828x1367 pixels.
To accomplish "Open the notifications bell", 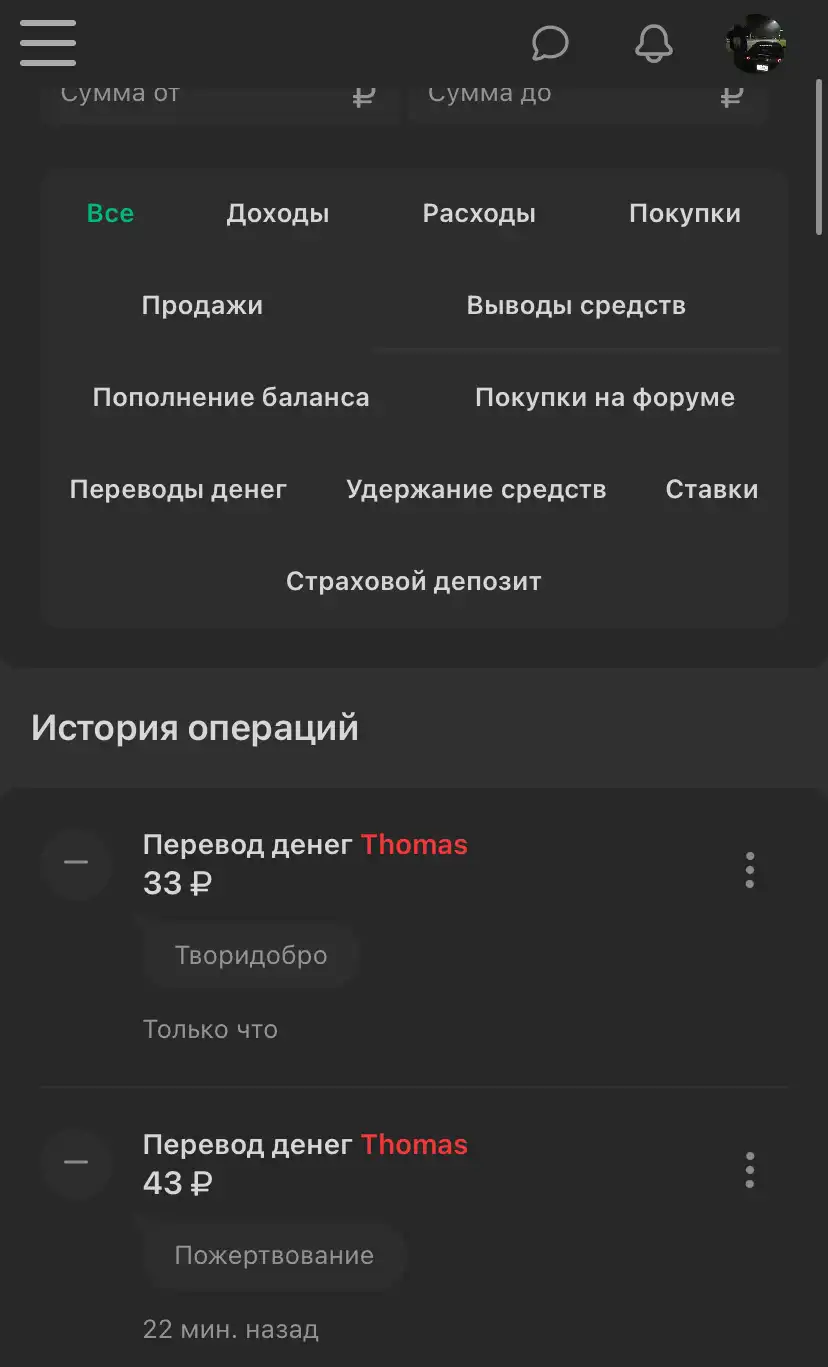I will 654,43.
